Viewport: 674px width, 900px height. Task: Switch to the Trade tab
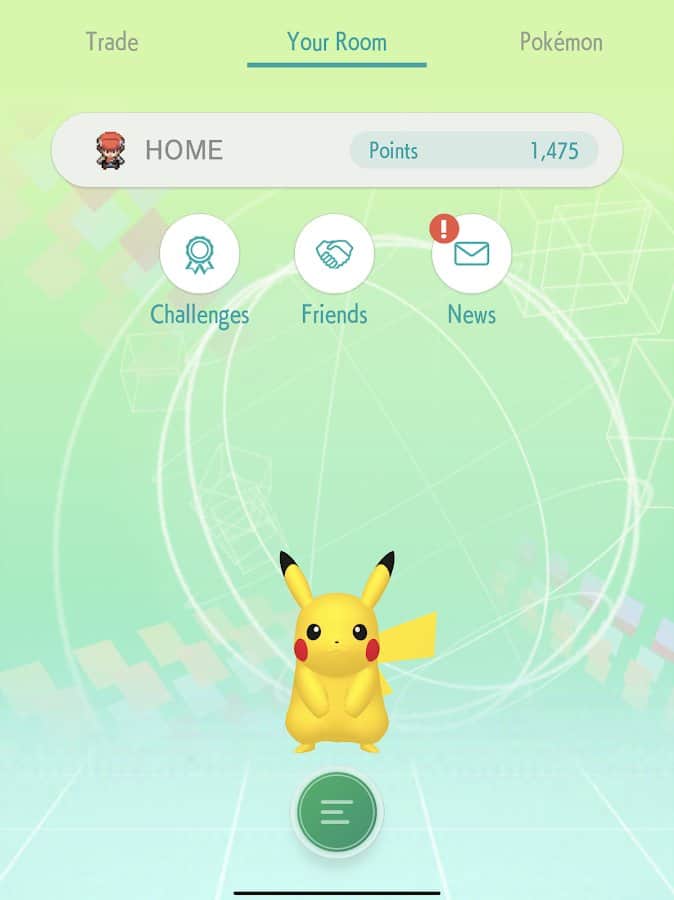[112, 42]
